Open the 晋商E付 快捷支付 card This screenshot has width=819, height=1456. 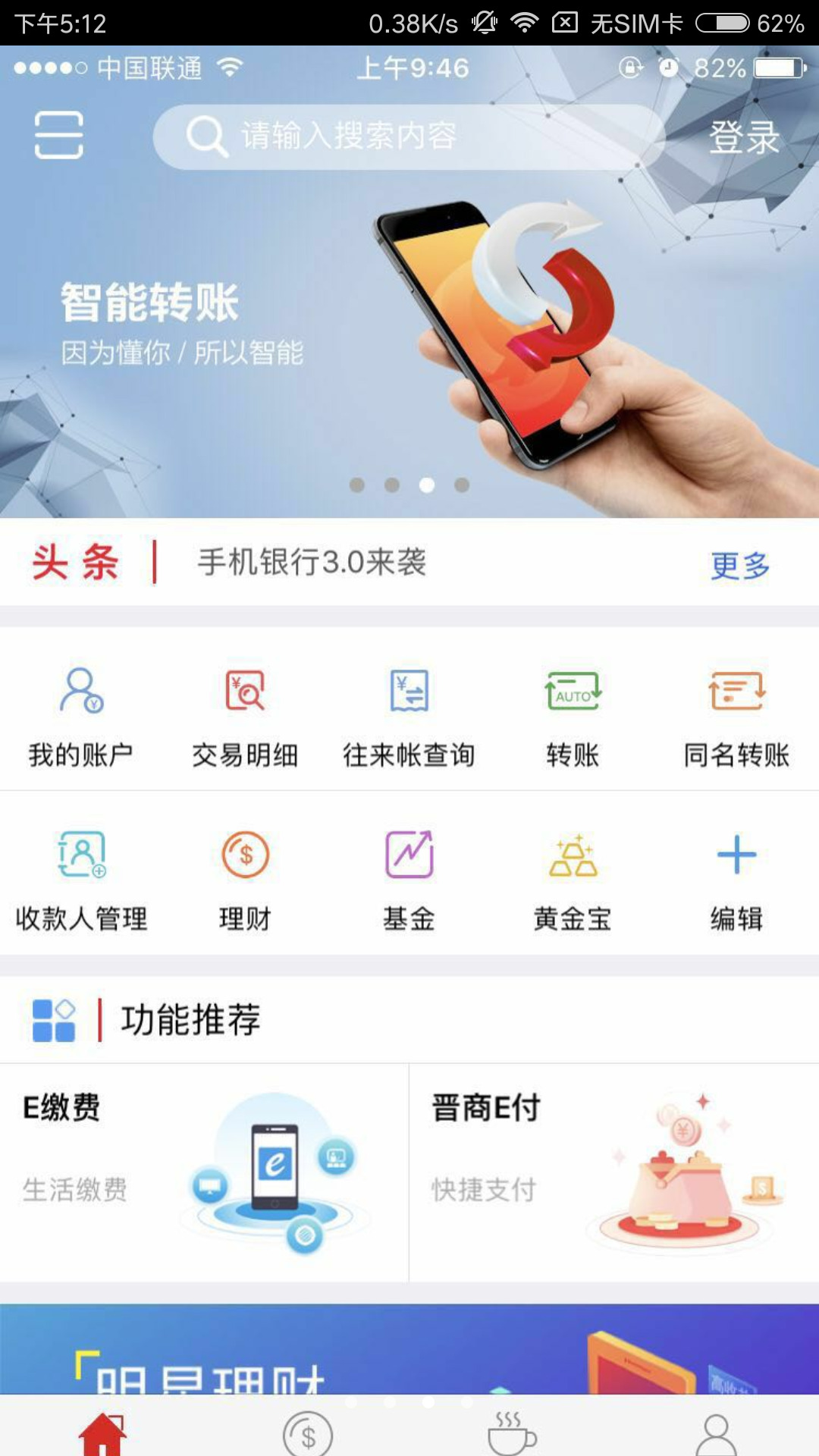(x=614, y=1172)
